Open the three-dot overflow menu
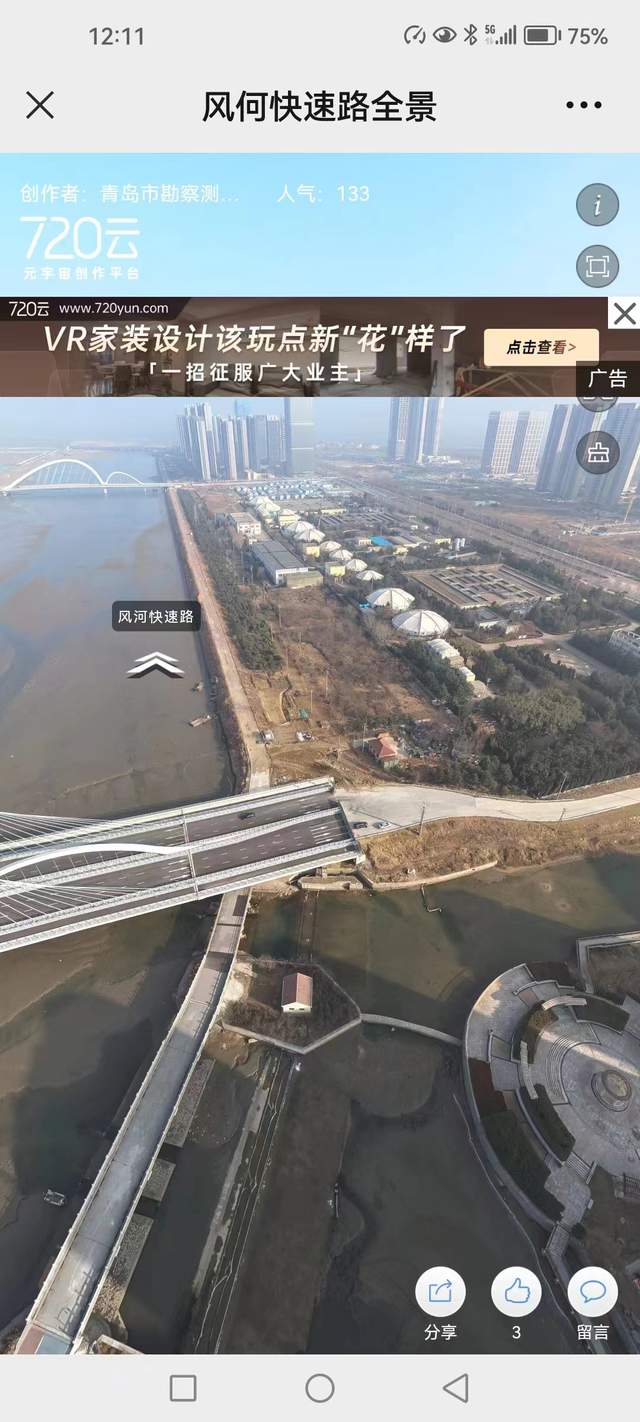The image size is (640, 1422). coord(583,105)
